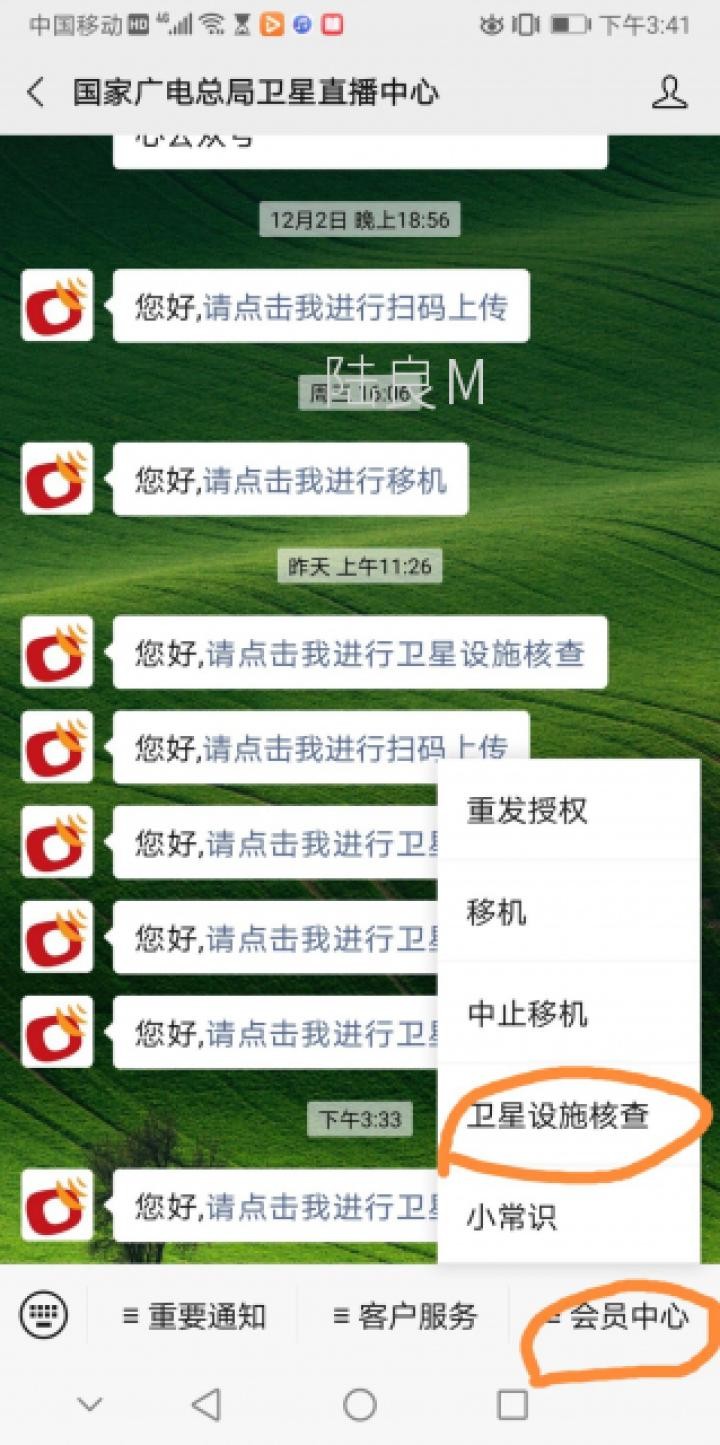Open the 会员中心 menu
This screenshot has height=1445, width=720.
pyautogui.click(x=617, y=1316)
